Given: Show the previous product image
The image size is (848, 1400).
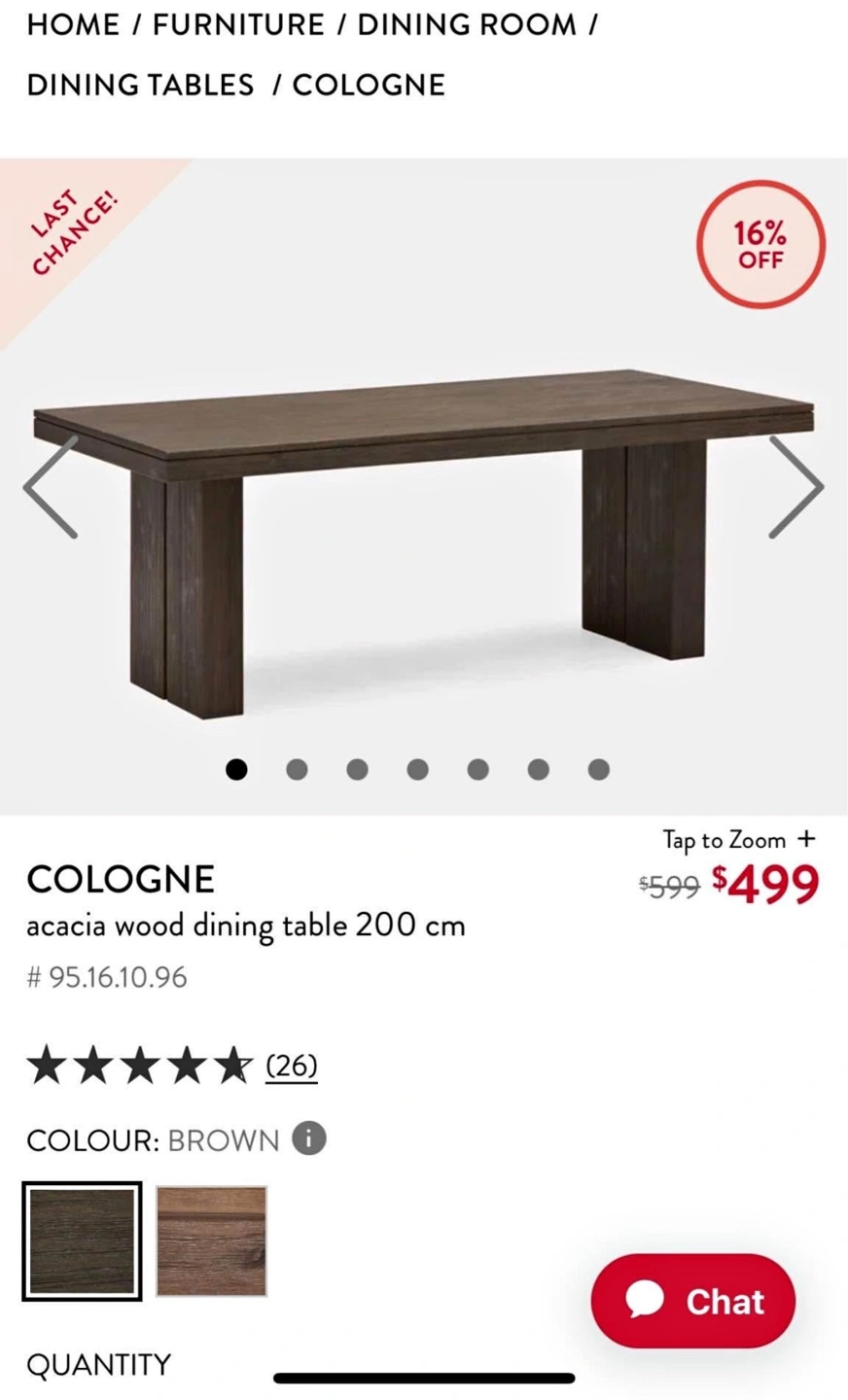Looking at the screenshot, I should click(52, 486).
